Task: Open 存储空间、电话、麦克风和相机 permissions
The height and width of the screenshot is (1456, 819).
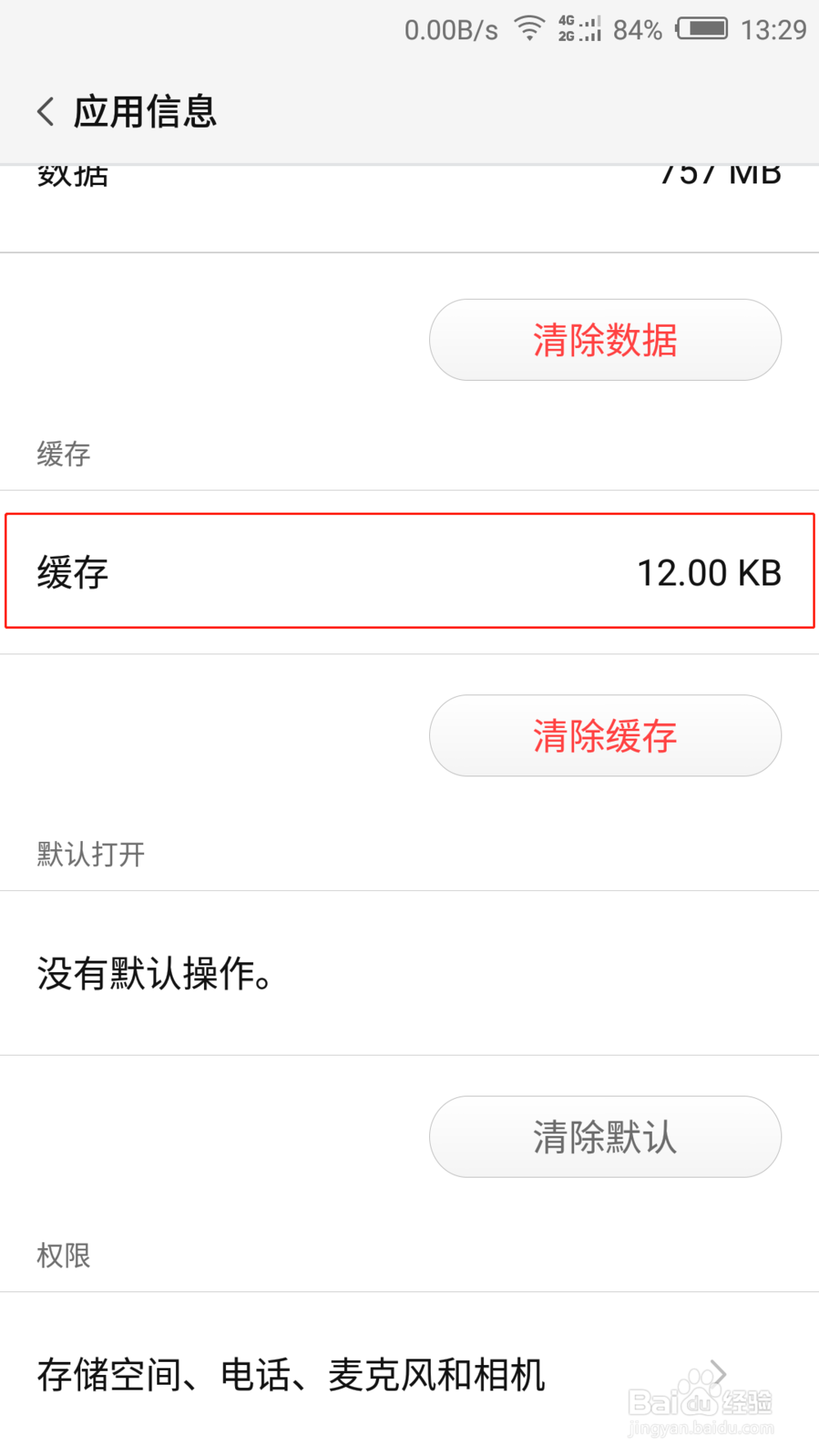Action: (291, 1377)
